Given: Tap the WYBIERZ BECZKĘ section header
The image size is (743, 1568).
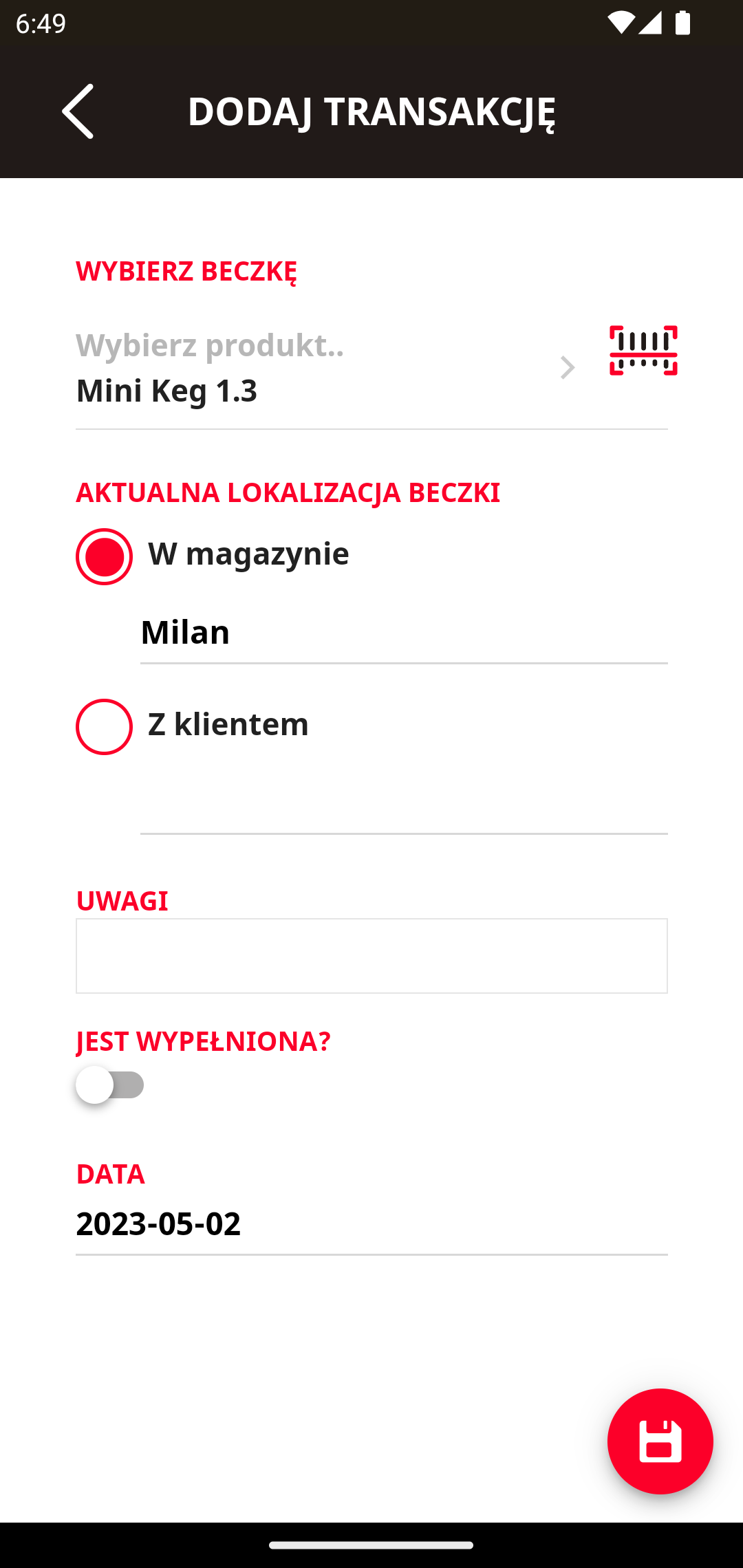Looking at the screenshot, I should coord(187,271).
